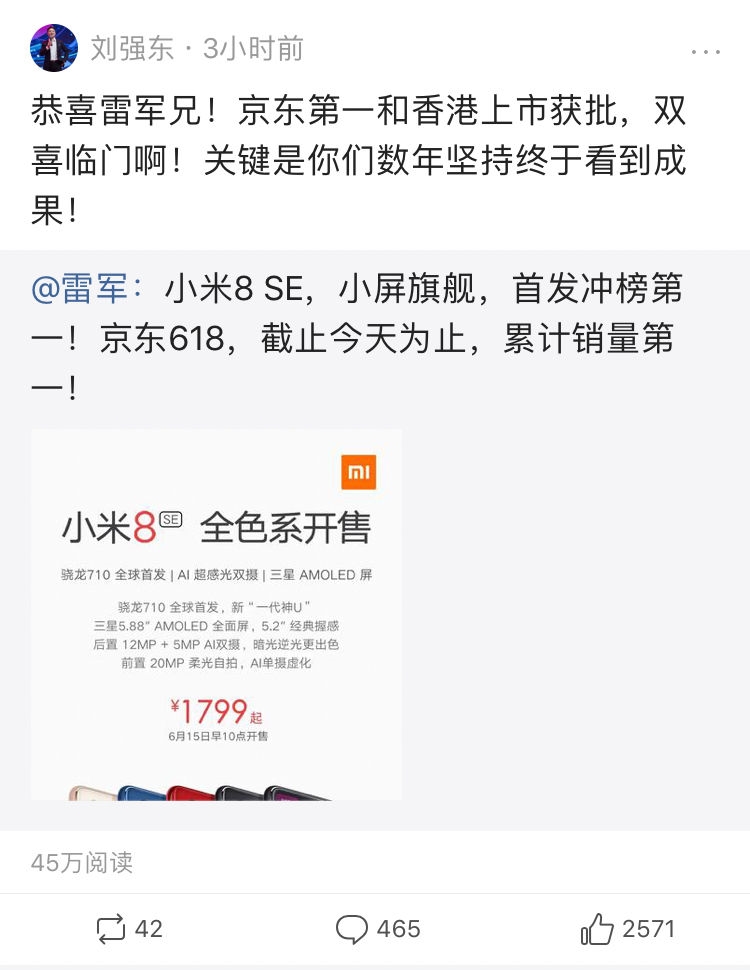
Task: Open the three-dot overflow menu
Action: 705,50
